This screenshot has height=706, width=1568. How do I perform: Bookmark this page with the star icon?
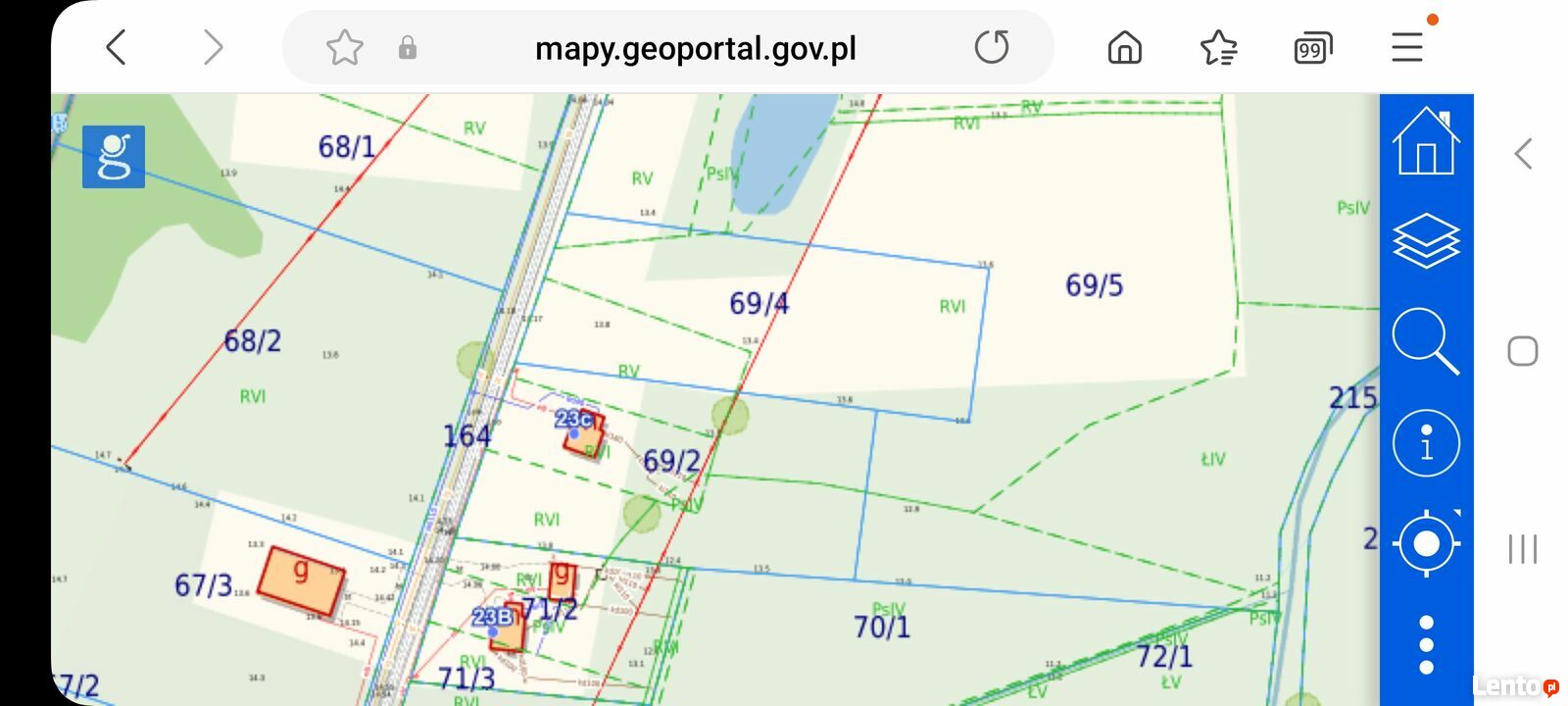344,47
